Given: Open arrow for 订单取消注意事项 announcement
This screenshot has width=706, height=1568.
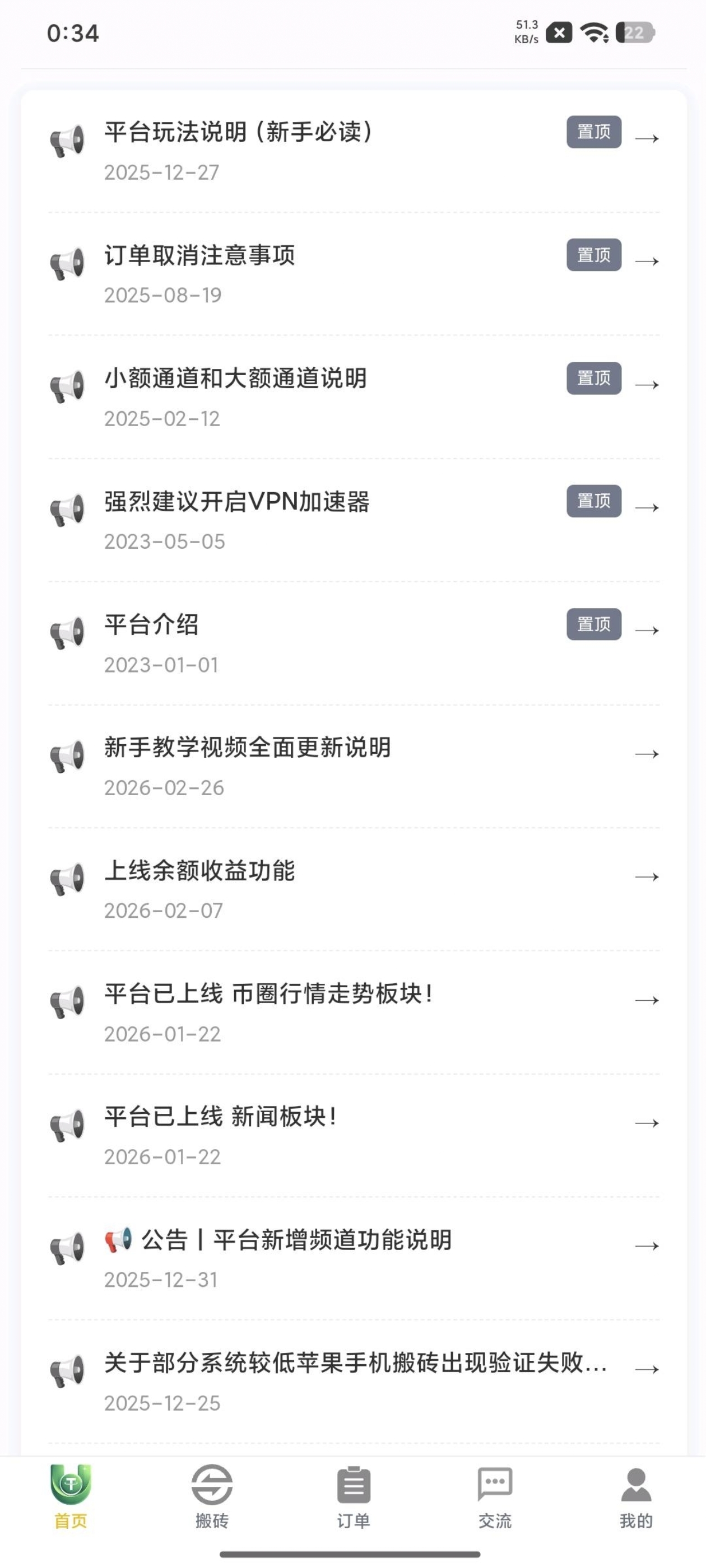Looking at the screenshot, I should tap(648, 262).
